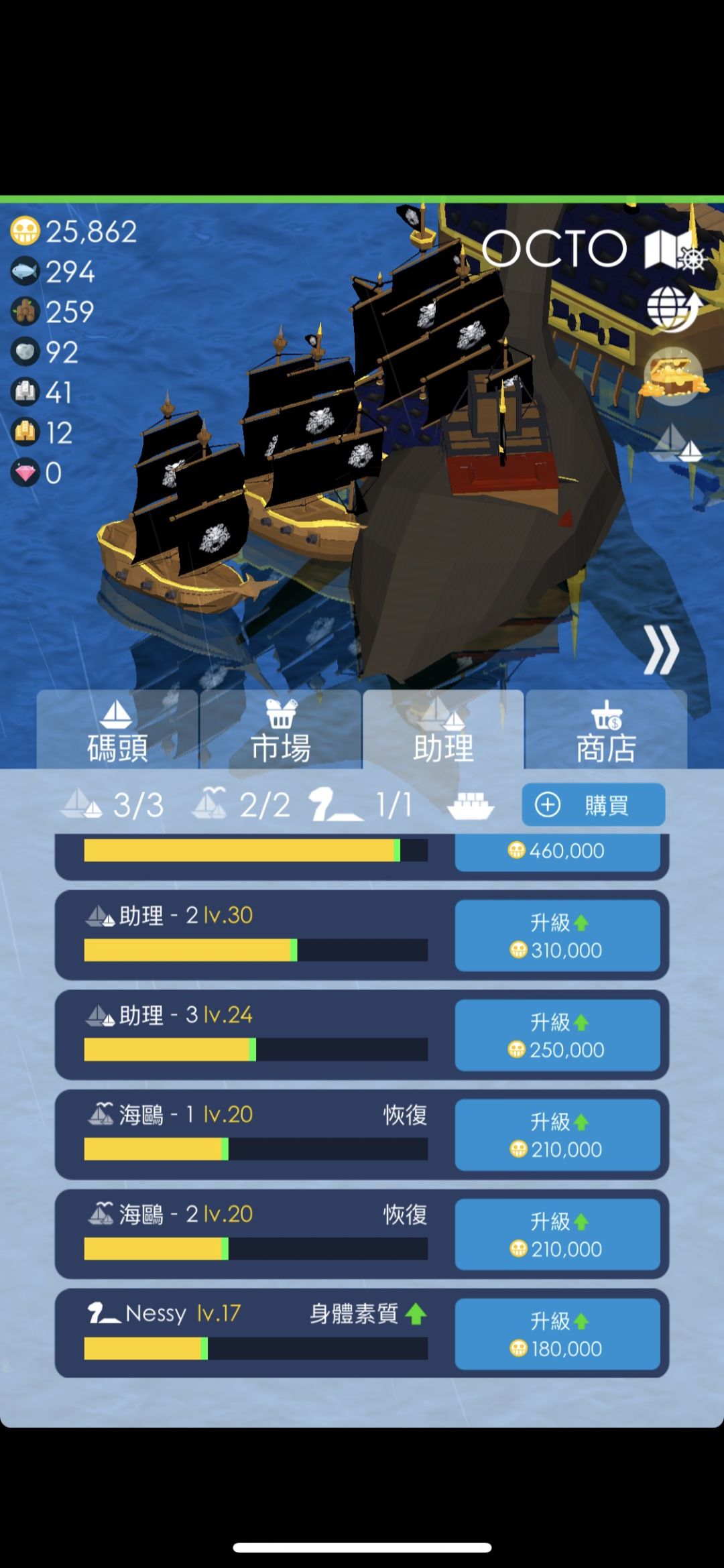Tap the fish resource icon
724x1568 pixels.
[x=25, y=272]
